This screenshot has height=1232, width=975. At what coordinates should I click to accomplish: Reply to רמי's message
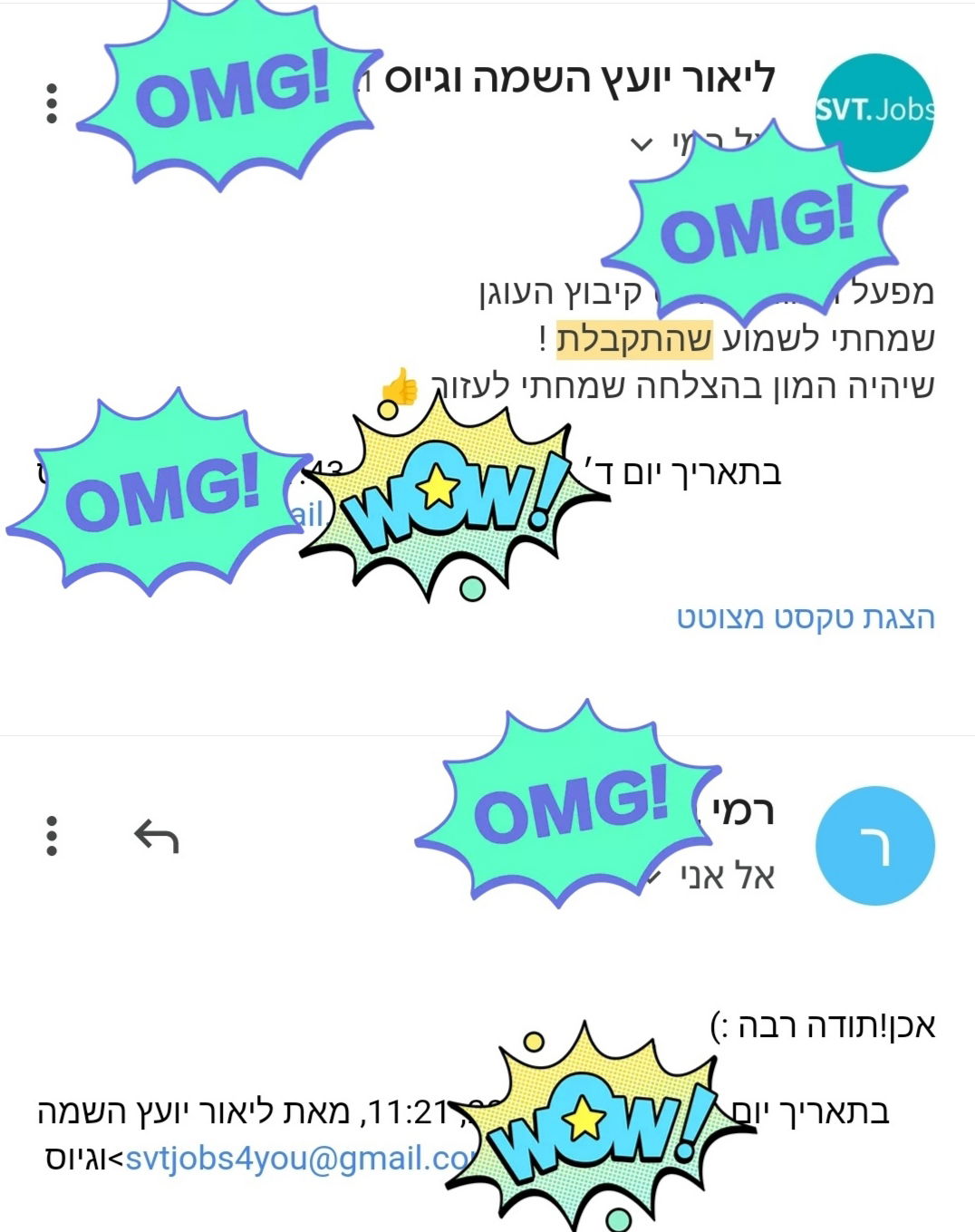pos(156,836)
